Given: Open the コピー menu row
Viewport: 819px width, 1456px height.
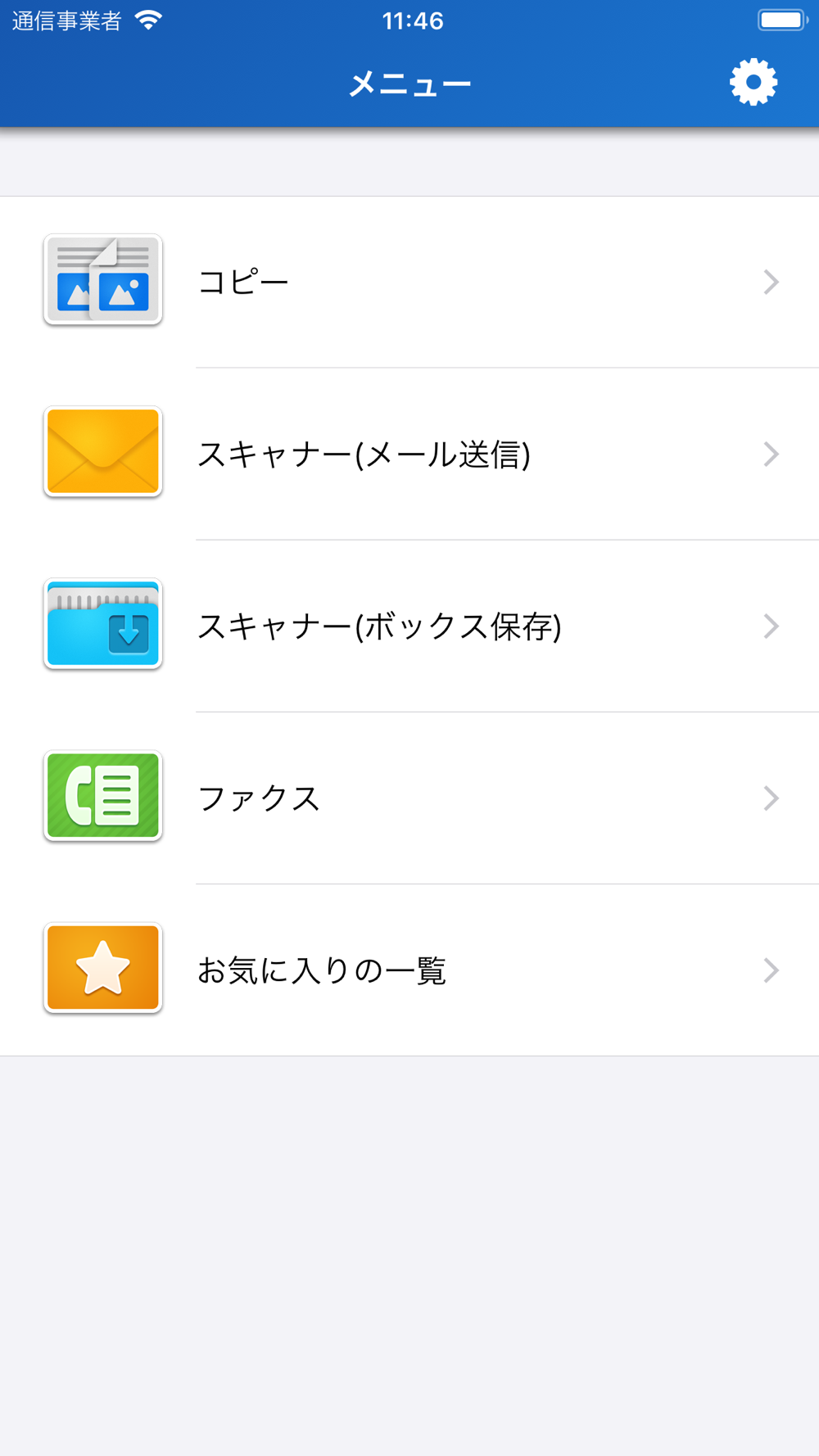Looking at the screenshot, I should point(409,282).
